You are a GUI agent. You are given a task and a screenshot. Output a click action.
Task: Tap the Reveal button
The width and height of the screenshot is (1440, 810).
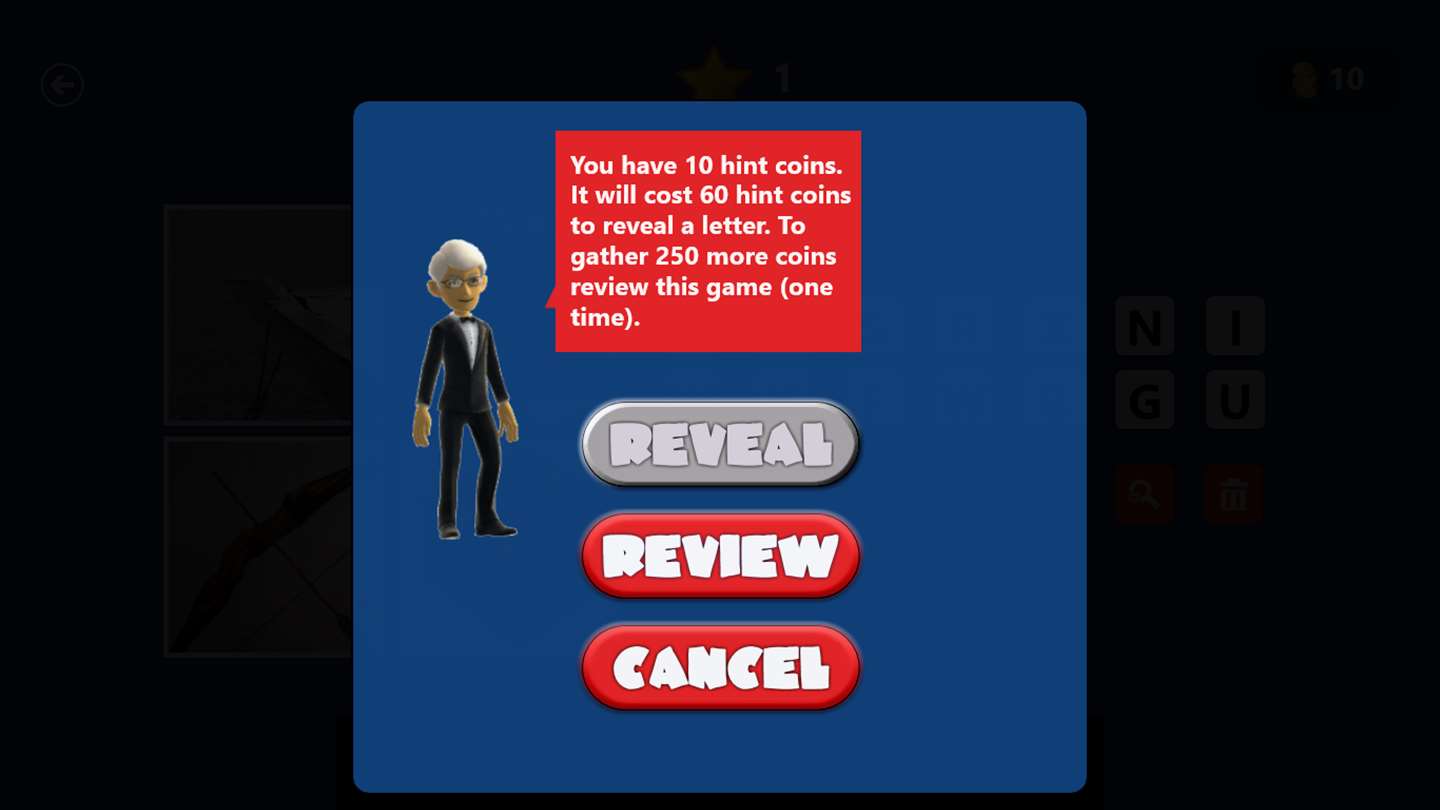pyautogui.click(x=720, y=444)
